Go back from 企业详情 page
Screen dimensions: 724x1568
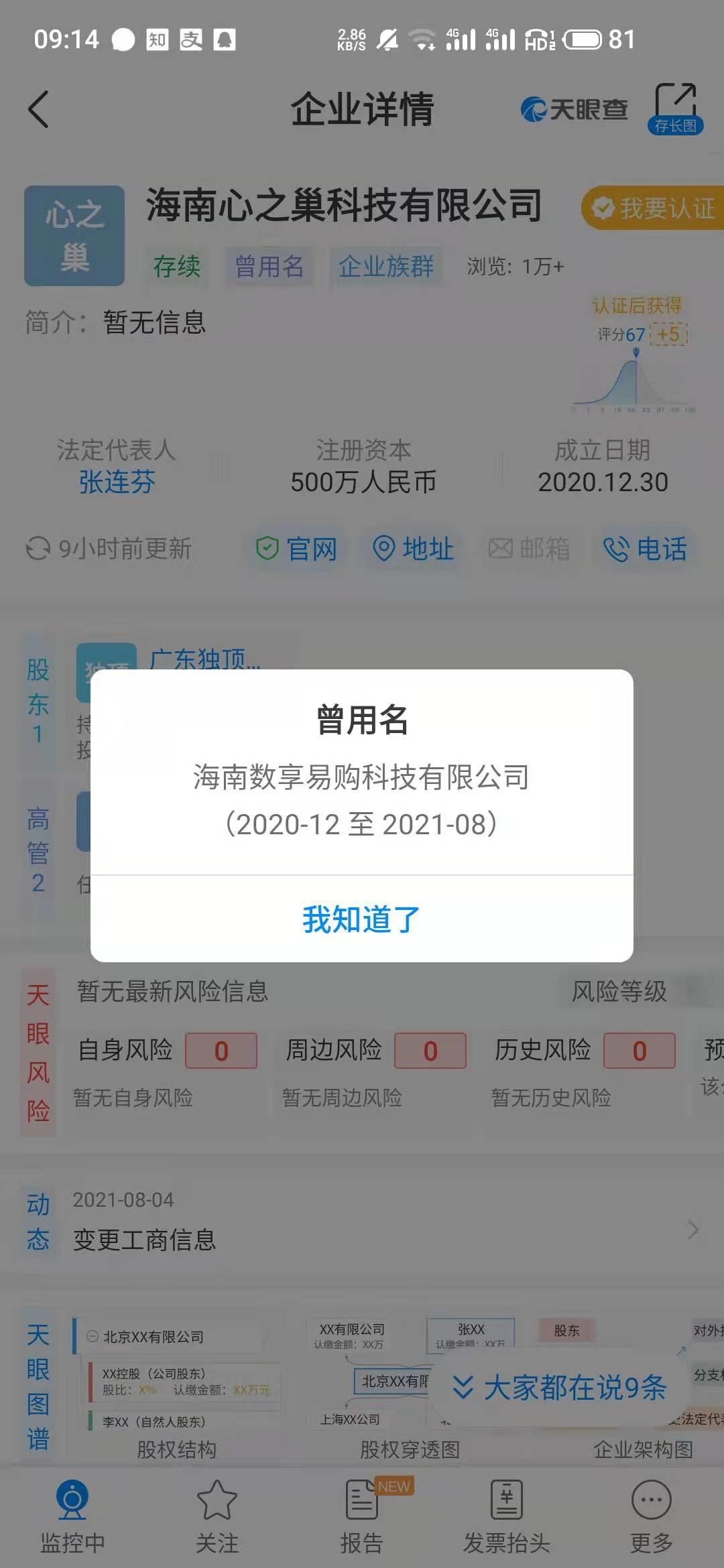(x=39, y=109)
